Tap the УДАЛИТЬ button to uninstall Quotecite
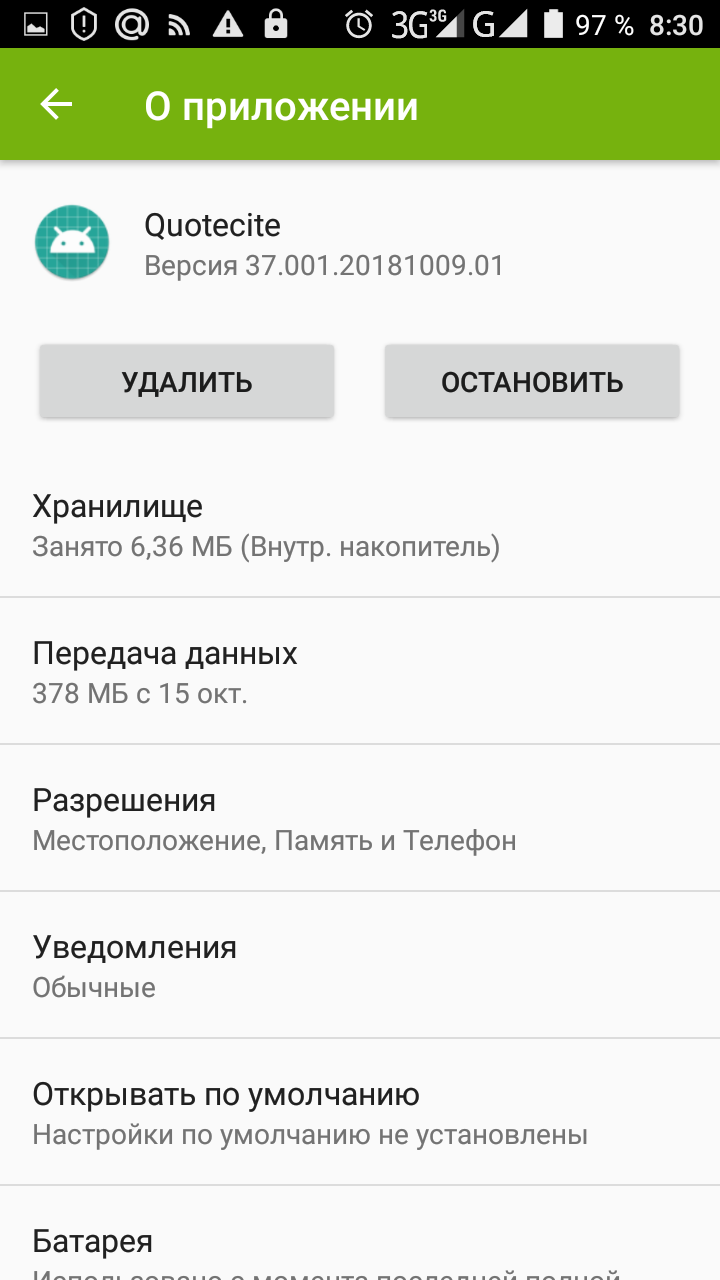Image resolution: width=720 pixels, height=1280 pixels. [187, 381]
